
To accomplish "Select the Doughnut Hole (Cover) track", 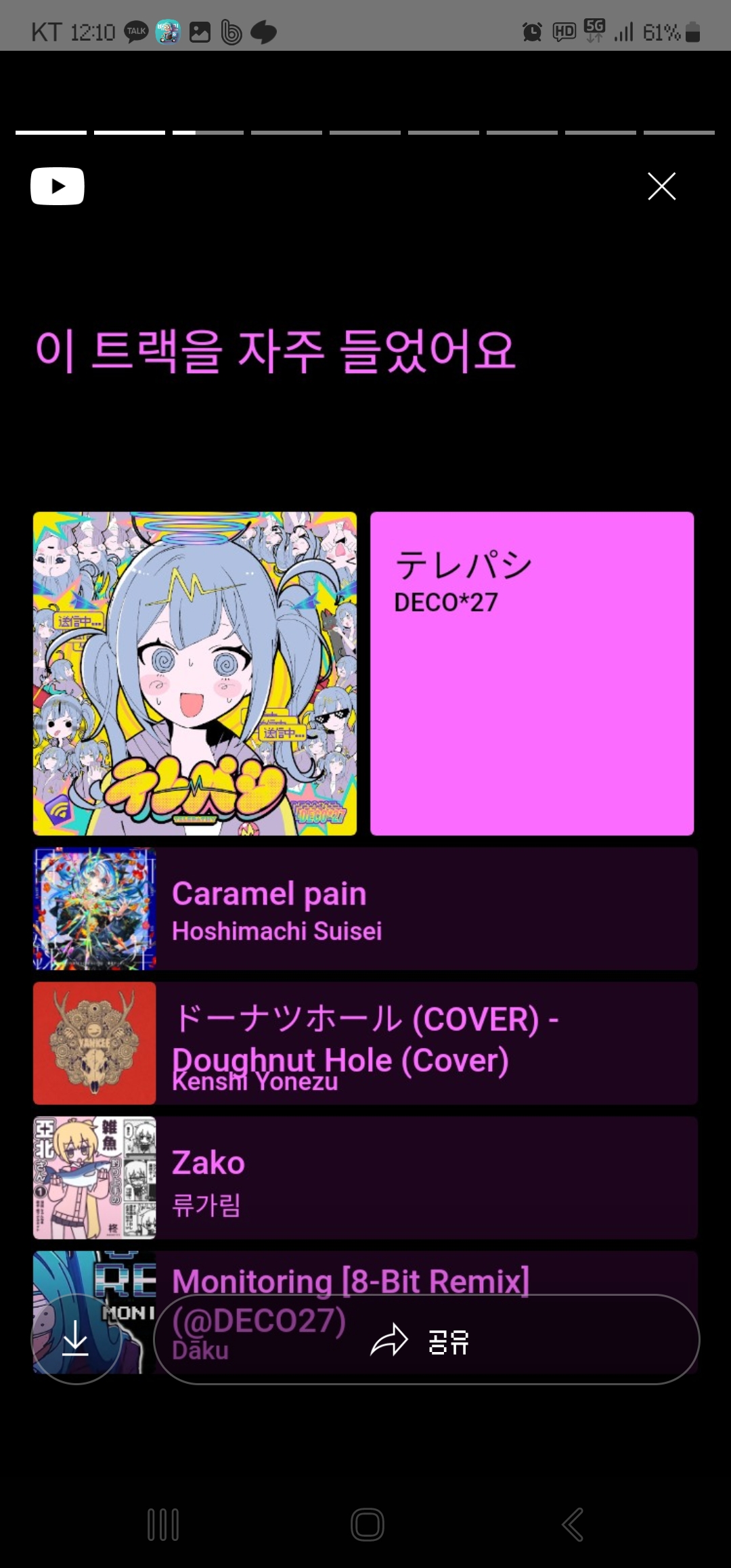I will 365,1043.
